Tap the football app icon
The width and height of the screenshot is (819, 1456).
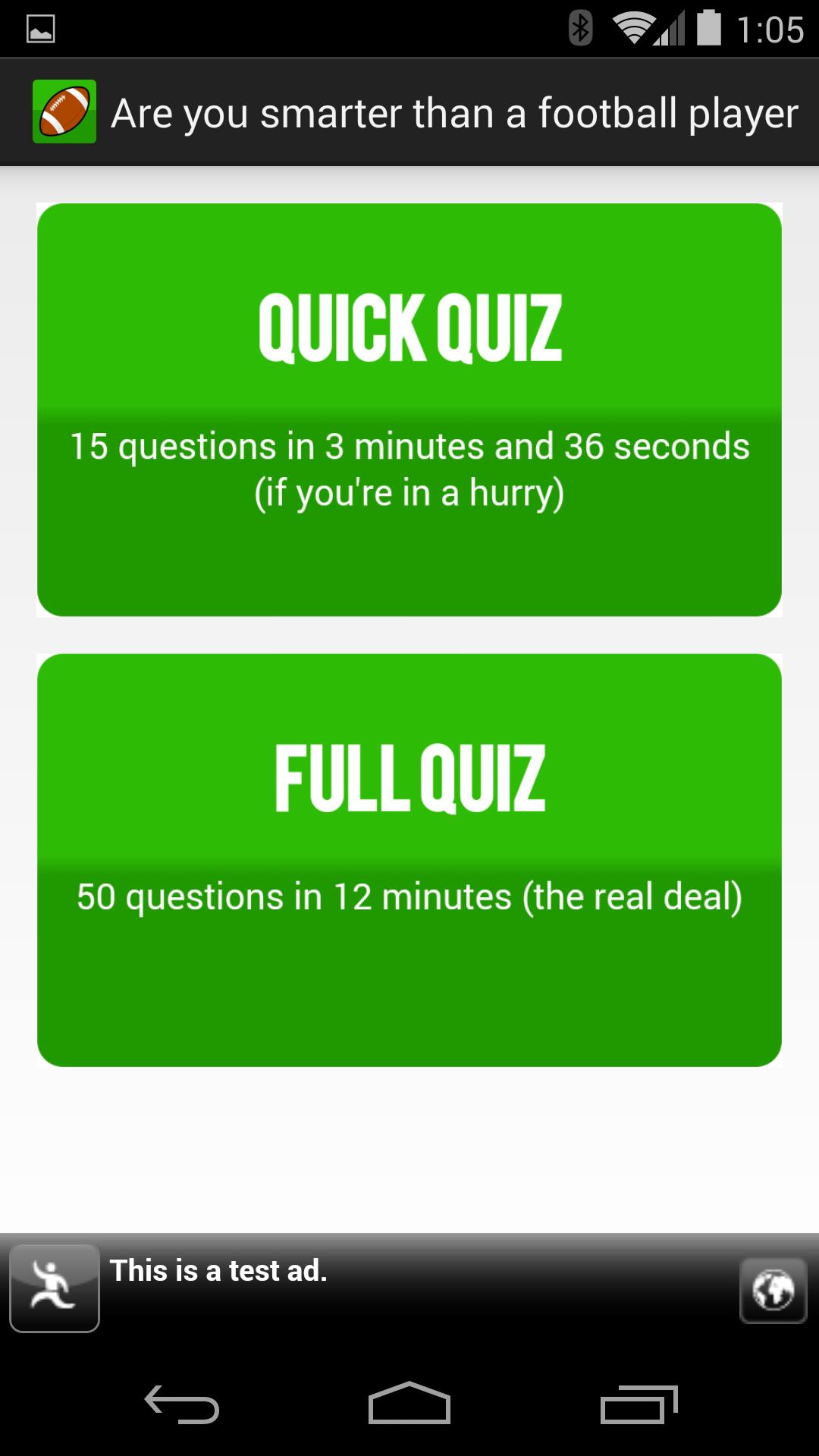point(64,111)
